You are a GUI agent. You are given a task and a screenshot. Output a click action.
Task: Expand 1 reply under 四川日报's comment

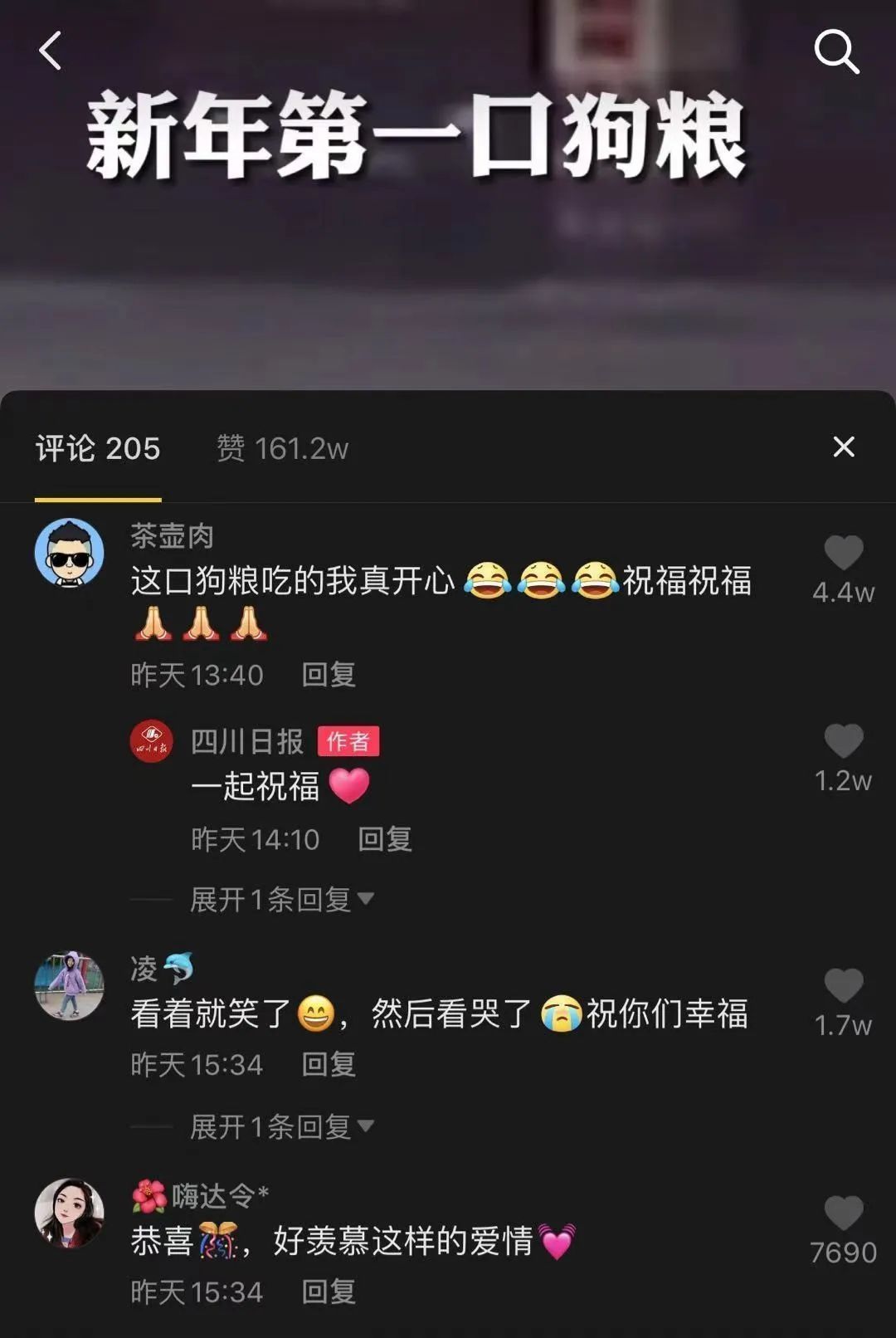click(x=280, y=899)
